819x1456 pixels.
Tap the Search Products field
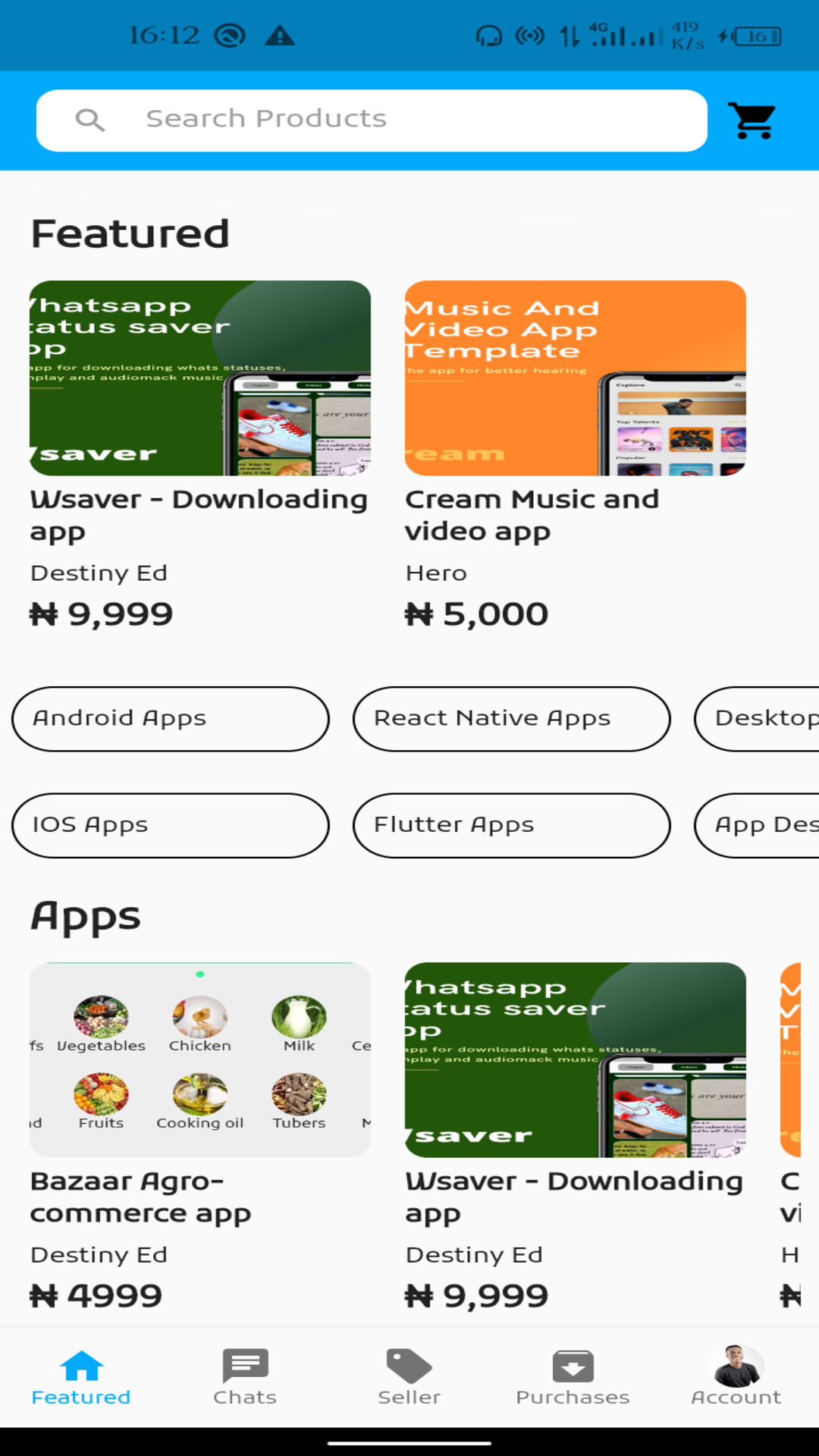[372, 120]
